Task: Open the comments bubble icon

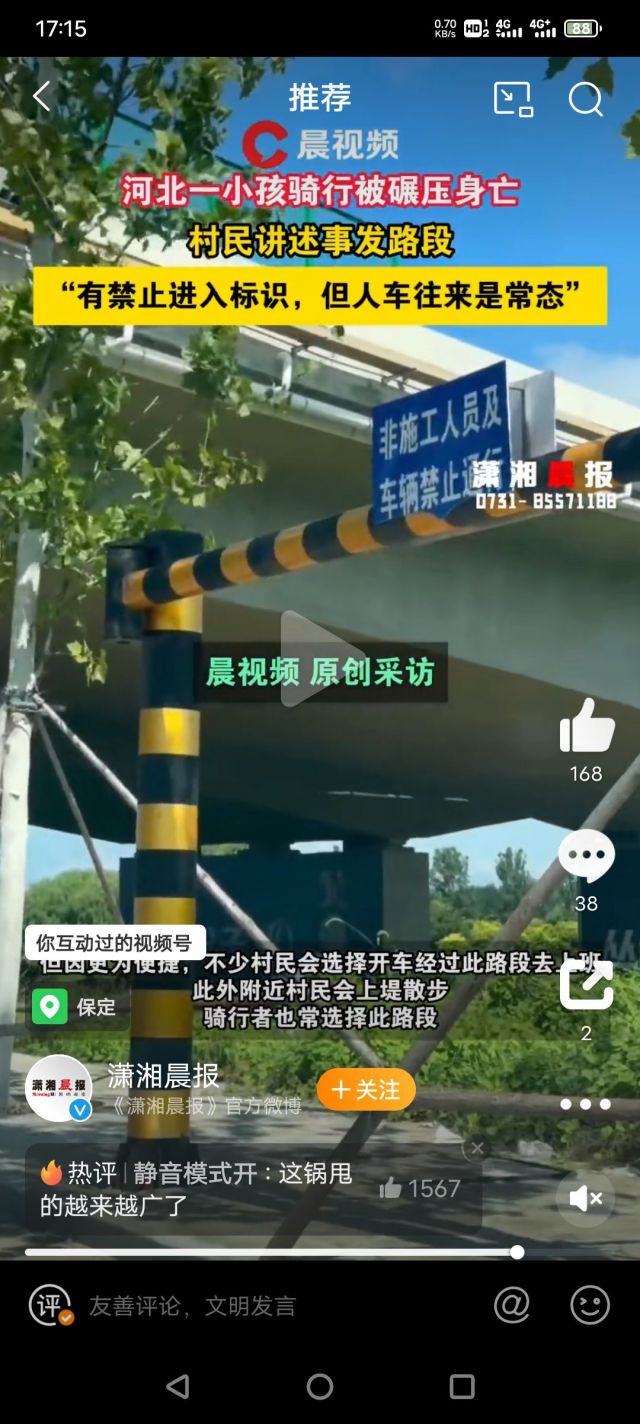Action: [x=586, y=856]
